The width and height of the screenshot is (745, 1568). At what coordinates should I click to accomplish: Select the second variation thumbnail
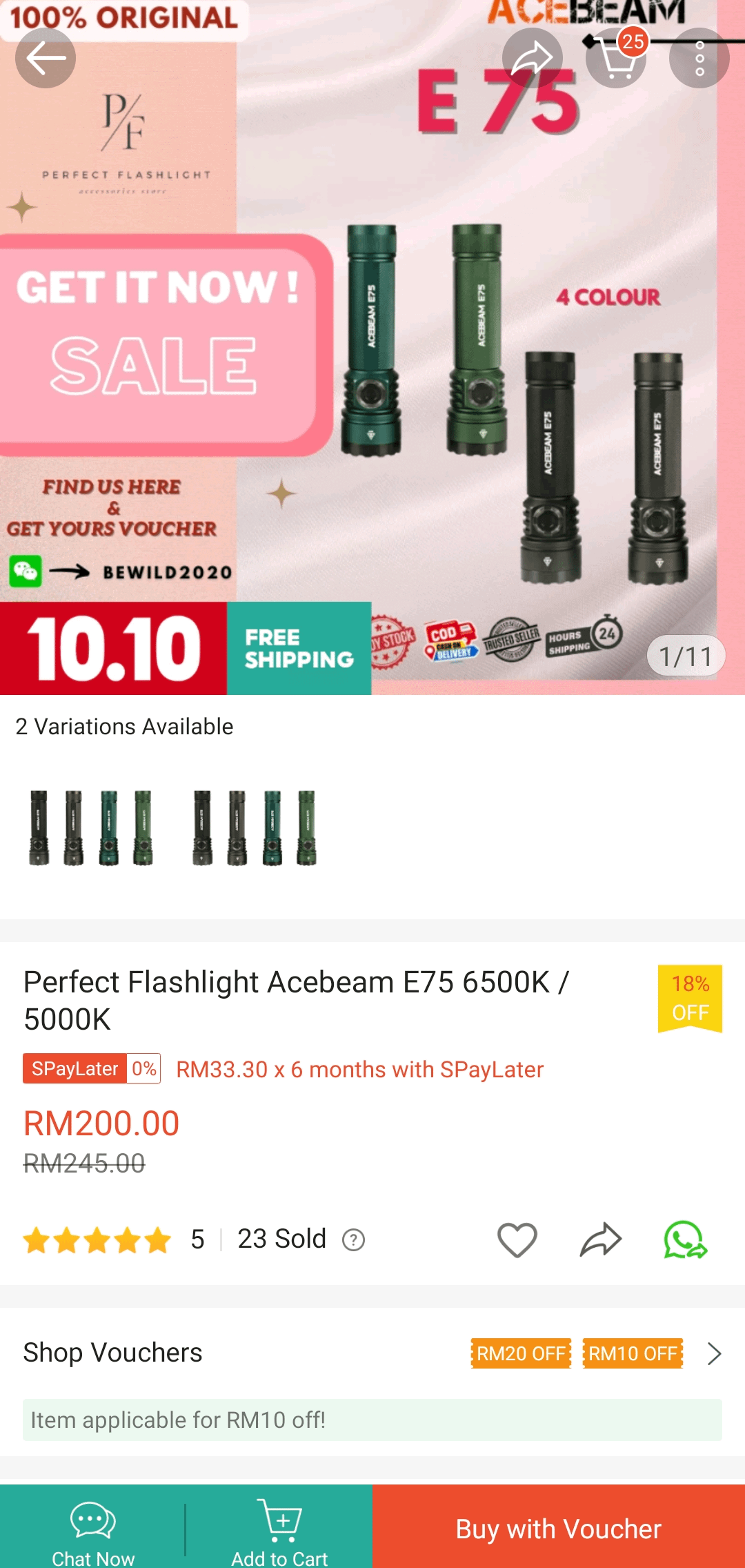point(255,827)
